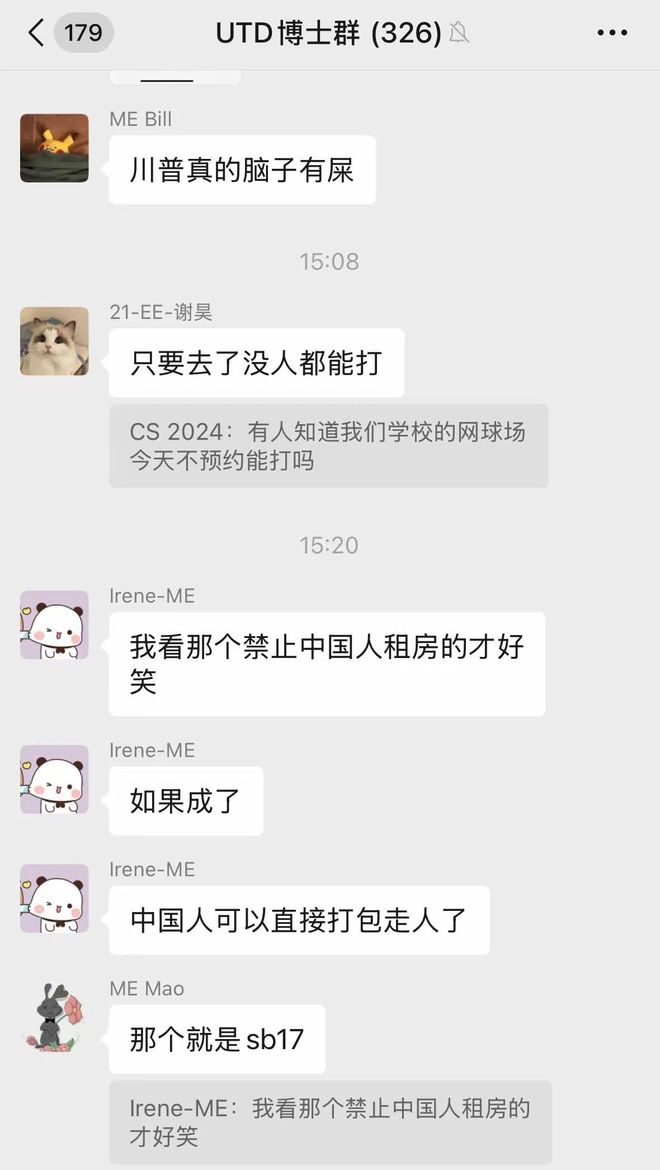View ME Mao's rabbit avatar profile
The width and height of the screenshot is (660, 1170).
click(54, 1017)
